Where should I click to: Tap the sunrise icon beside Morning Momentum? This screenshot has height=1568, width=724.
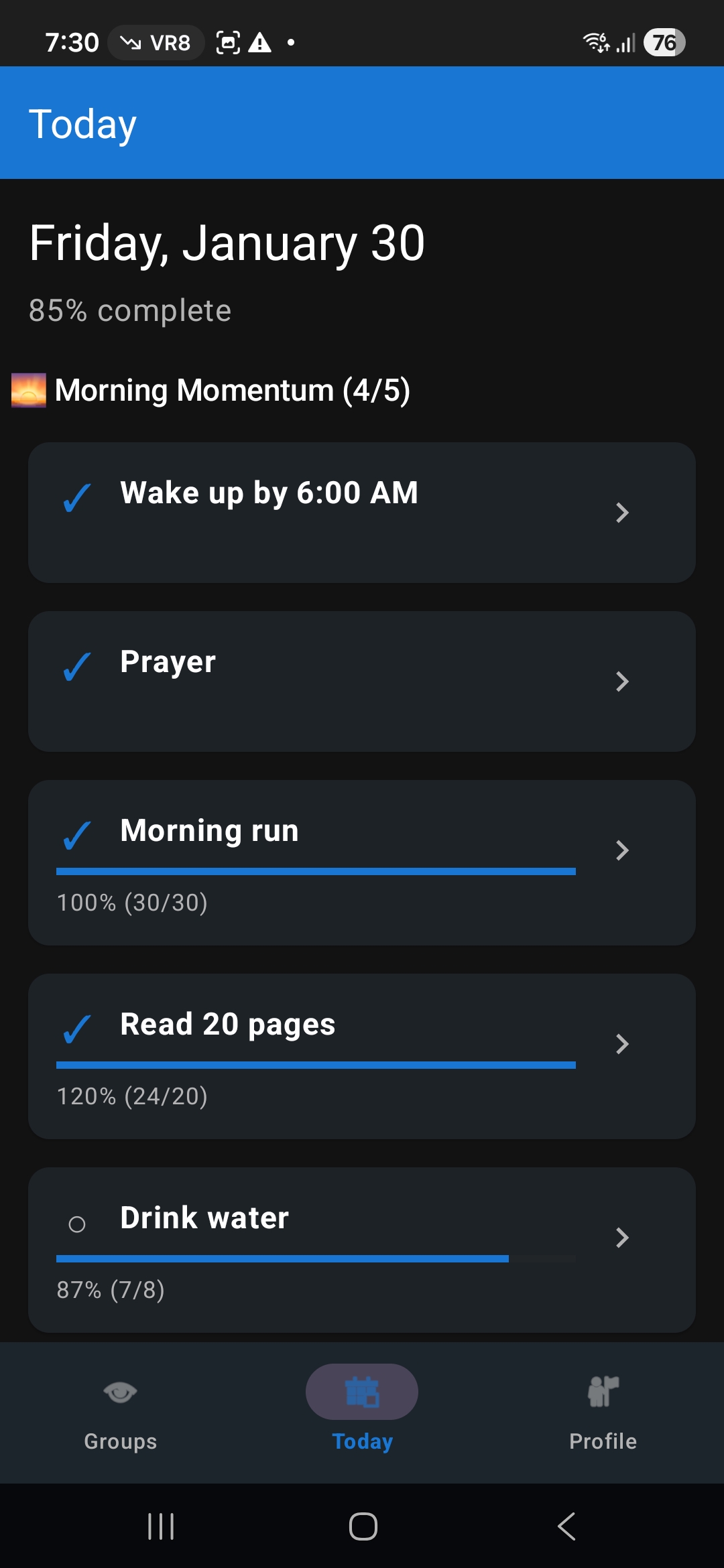[x=29, y=389]
